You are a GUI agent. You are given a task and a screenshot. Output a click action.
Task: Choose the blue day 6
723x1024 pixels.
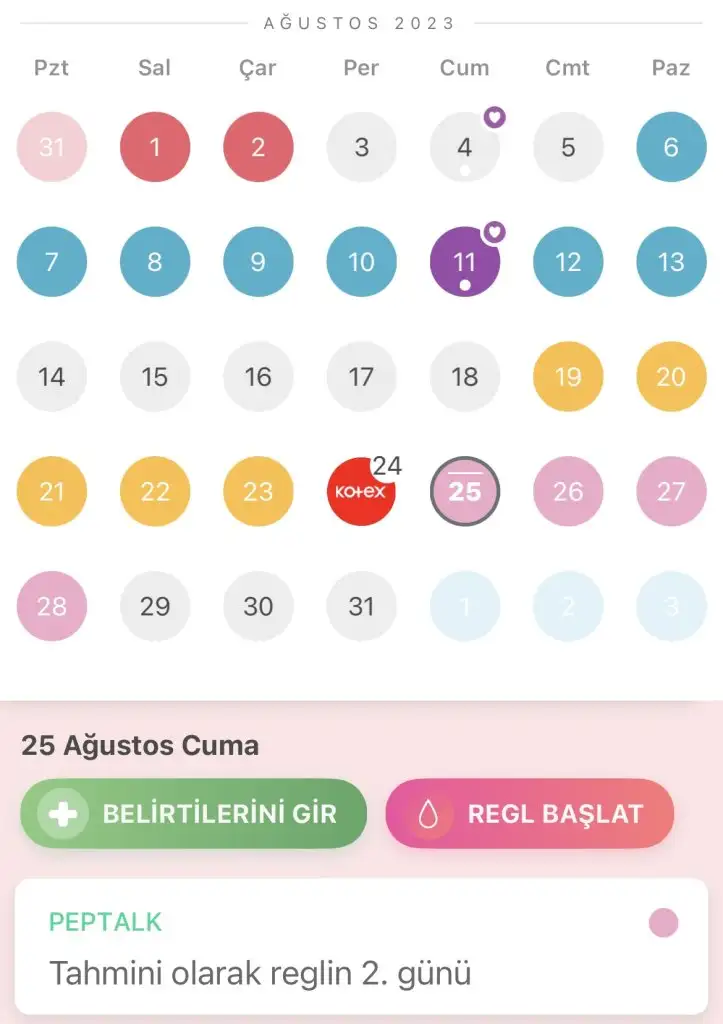pos(671,148)
